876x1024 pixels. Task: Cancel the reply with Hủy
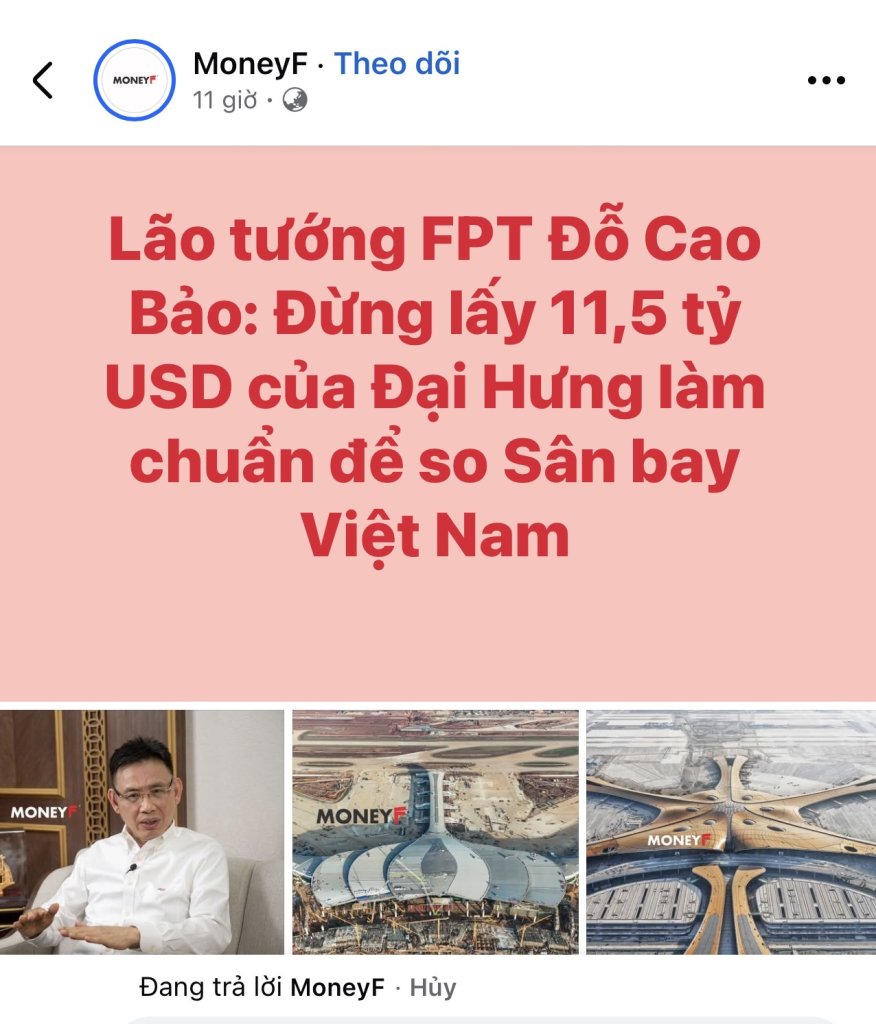tap(433, 988)
